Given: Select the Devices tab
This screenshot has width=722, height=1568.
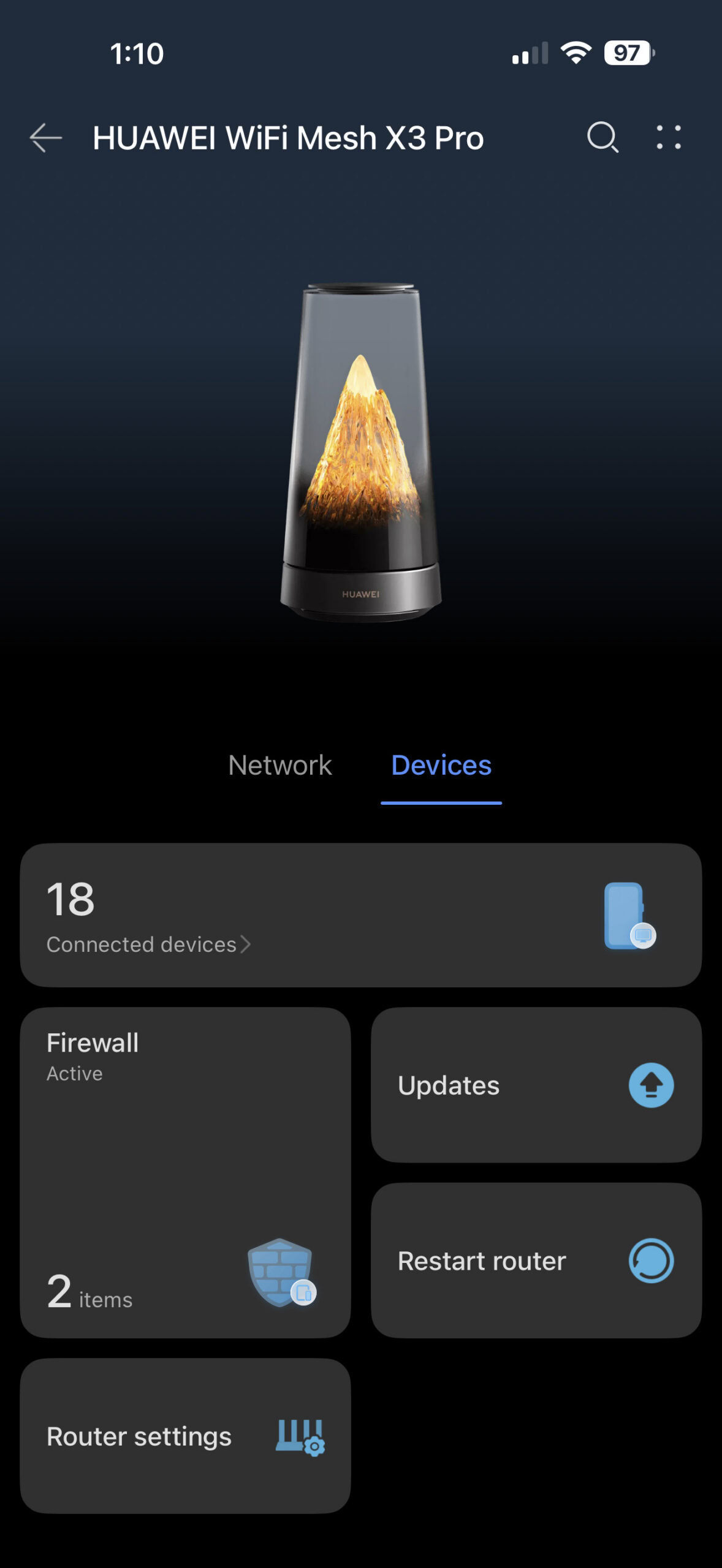Looking at the screenshot, I should 441,766.
